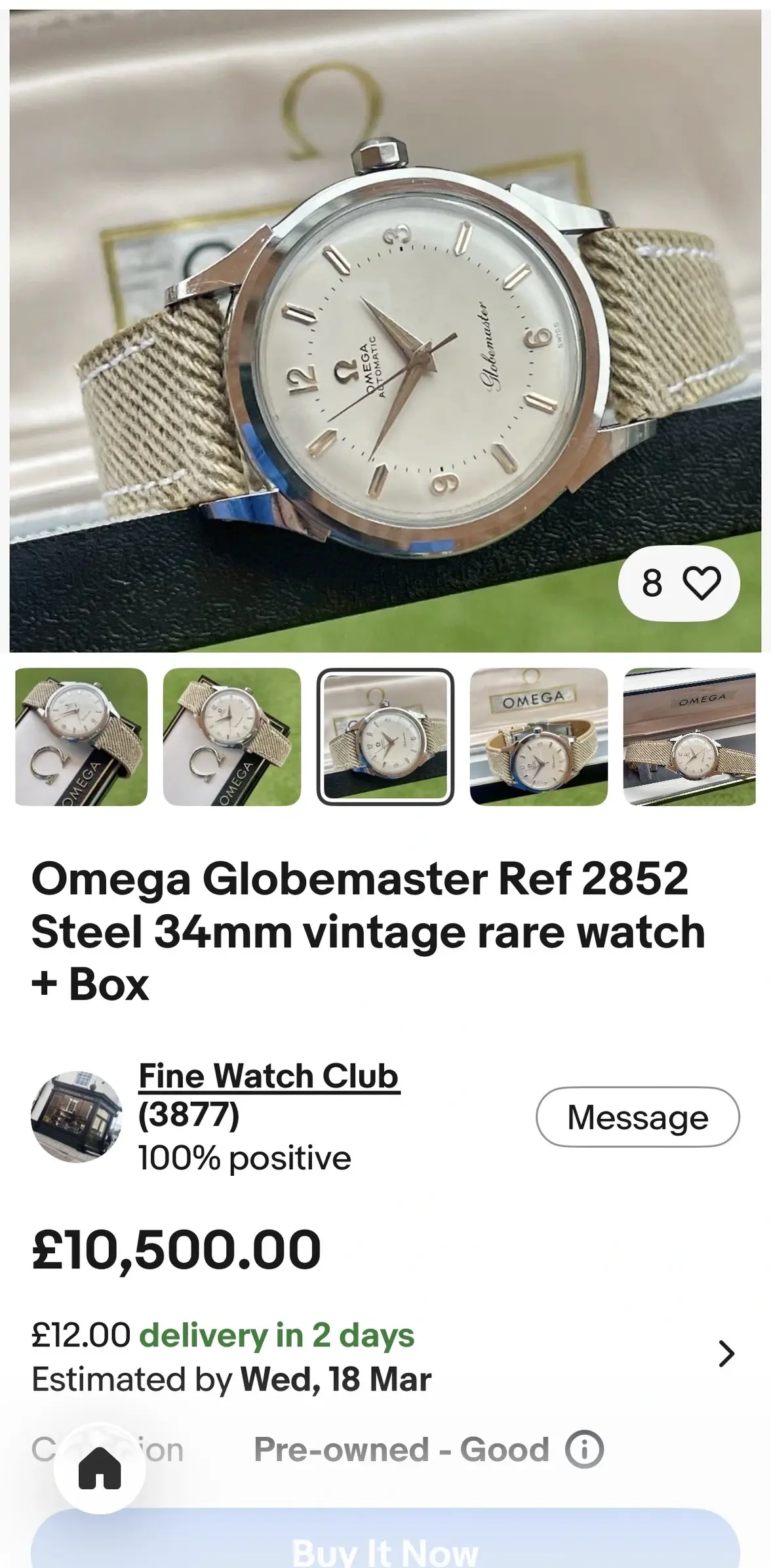
Task: View the fourth thumbnail with Omega box
Action: 539,736
